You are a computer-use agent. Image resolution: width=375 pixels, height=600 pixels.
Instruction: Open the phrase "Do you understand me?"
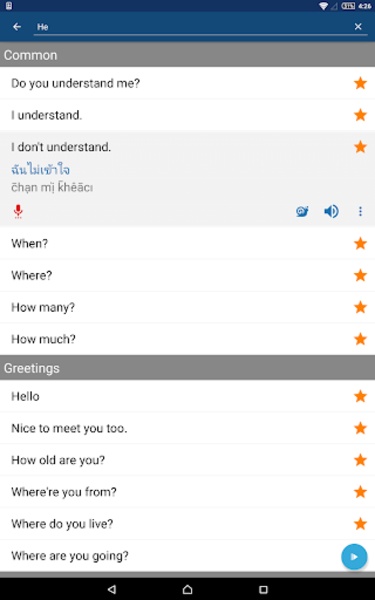(x=188, y=83)
